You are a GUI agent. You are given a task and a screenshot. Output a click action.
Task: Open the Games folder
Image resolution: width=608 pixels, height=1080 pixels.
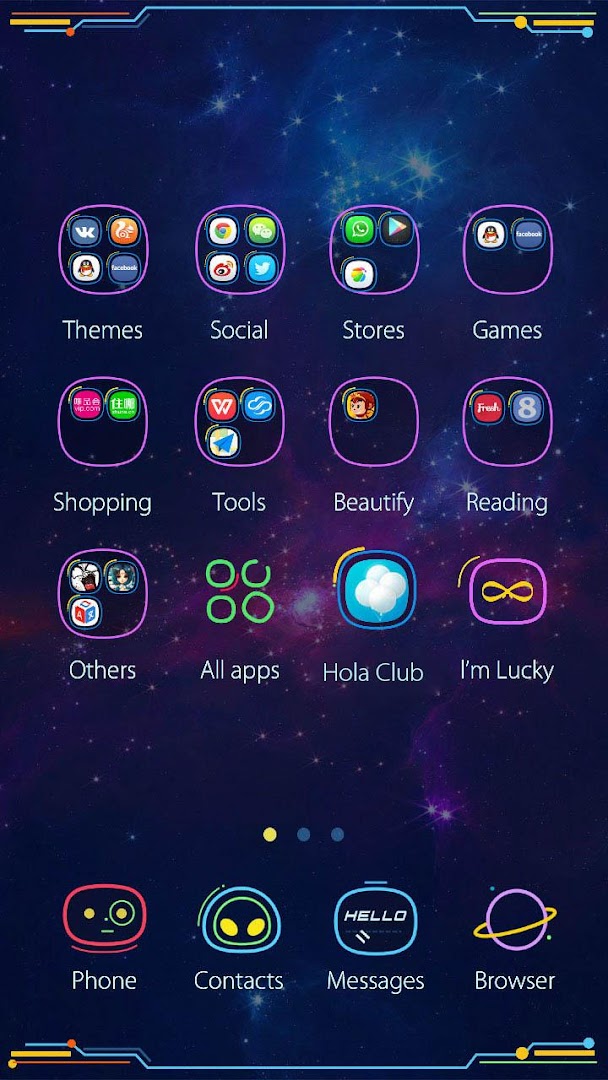click(x=507, y=250)
